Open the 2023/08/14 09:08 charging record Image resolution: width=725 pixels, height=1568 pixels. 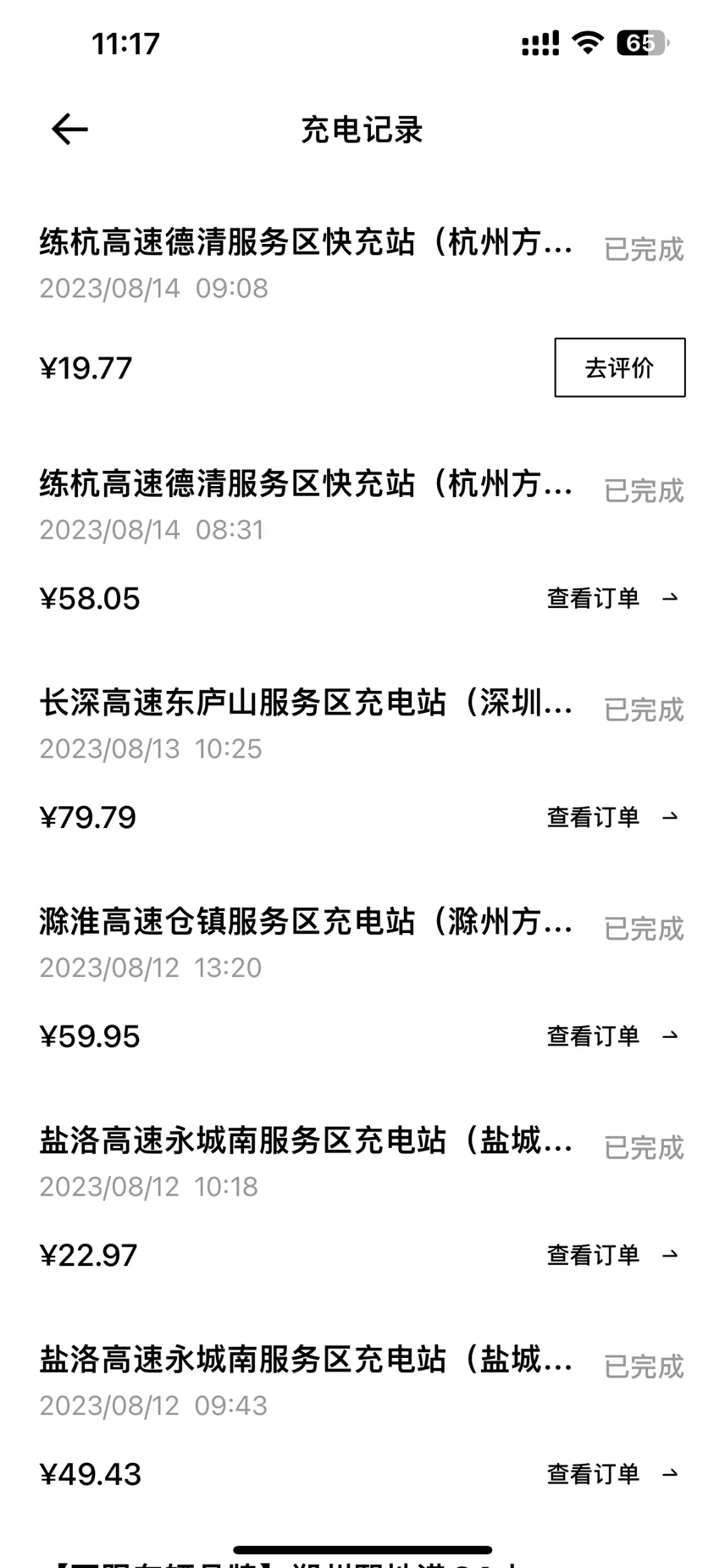(x=362, y=306)
